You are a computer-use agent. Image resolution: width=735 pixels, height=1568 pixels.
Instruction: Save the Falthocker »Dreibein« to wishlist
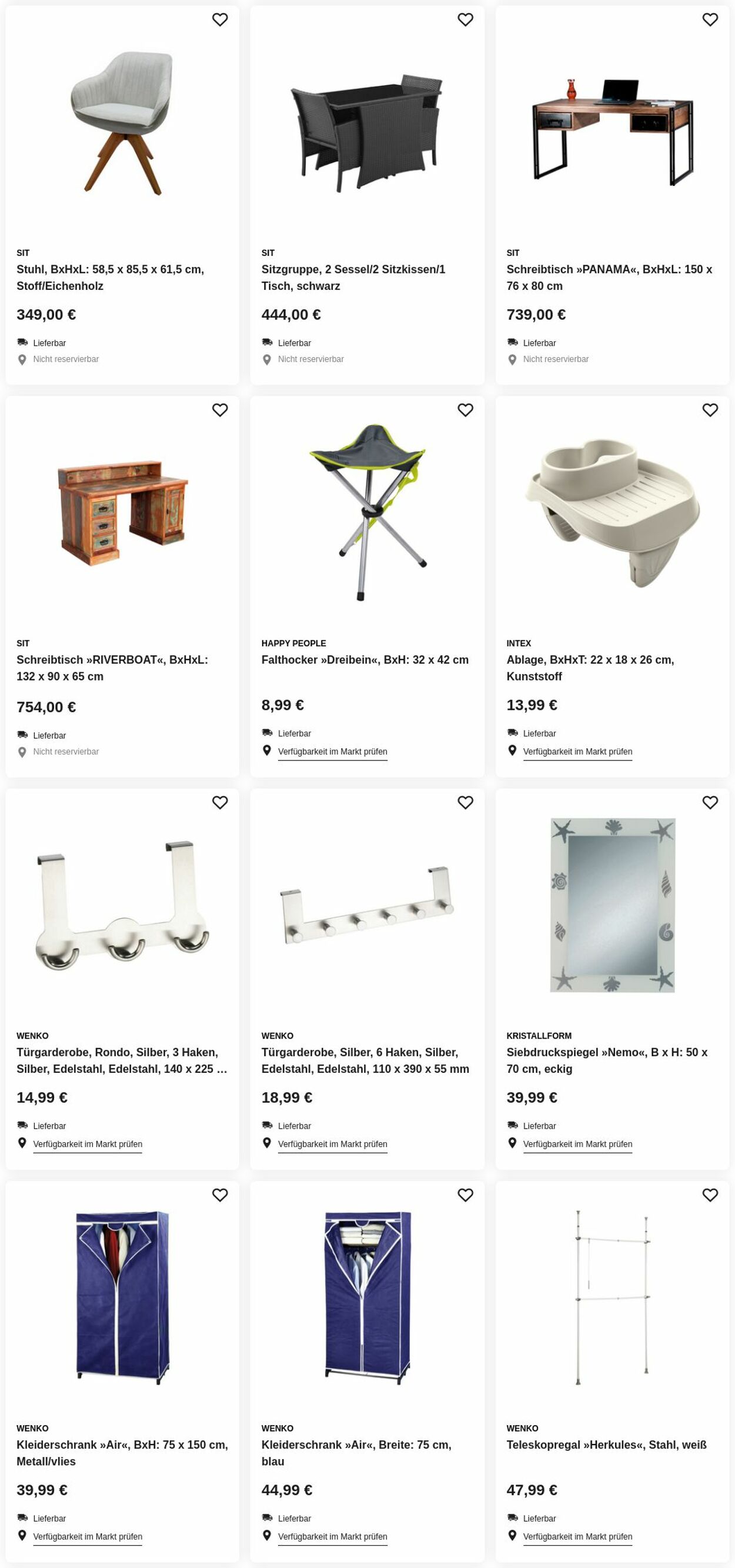(x=465, y=410)
